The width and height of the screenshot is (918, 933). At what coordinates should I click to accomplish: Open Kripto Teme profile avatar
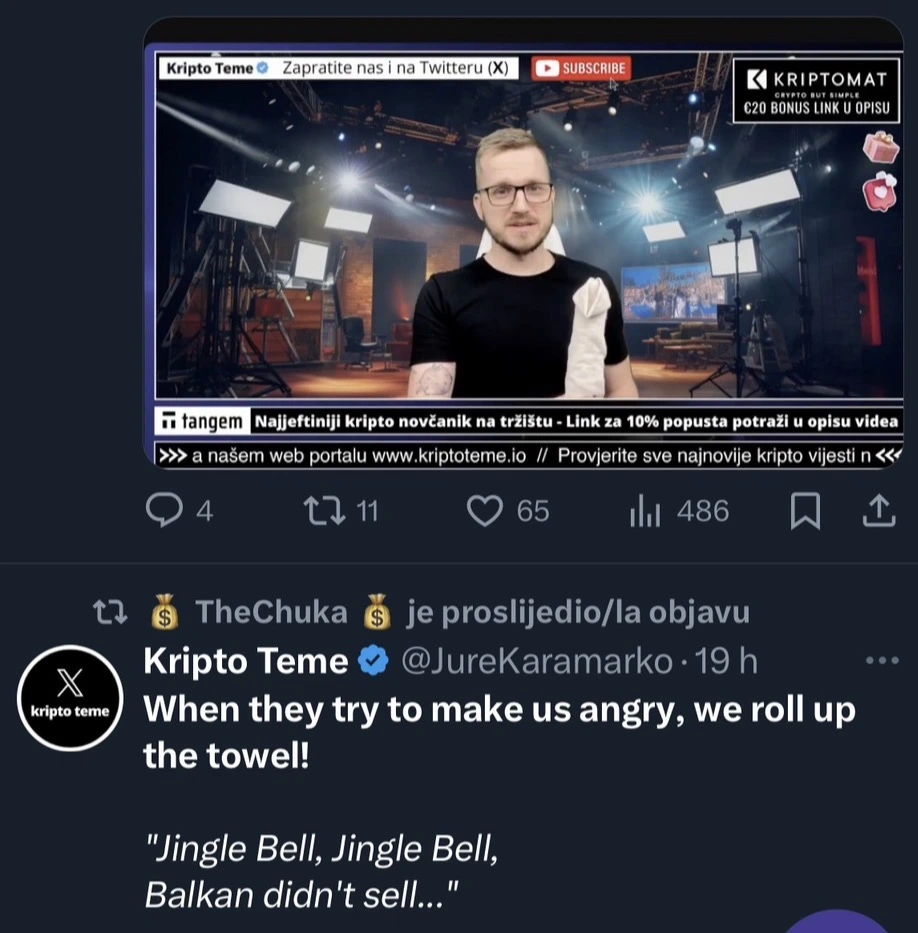click(71, 698)
